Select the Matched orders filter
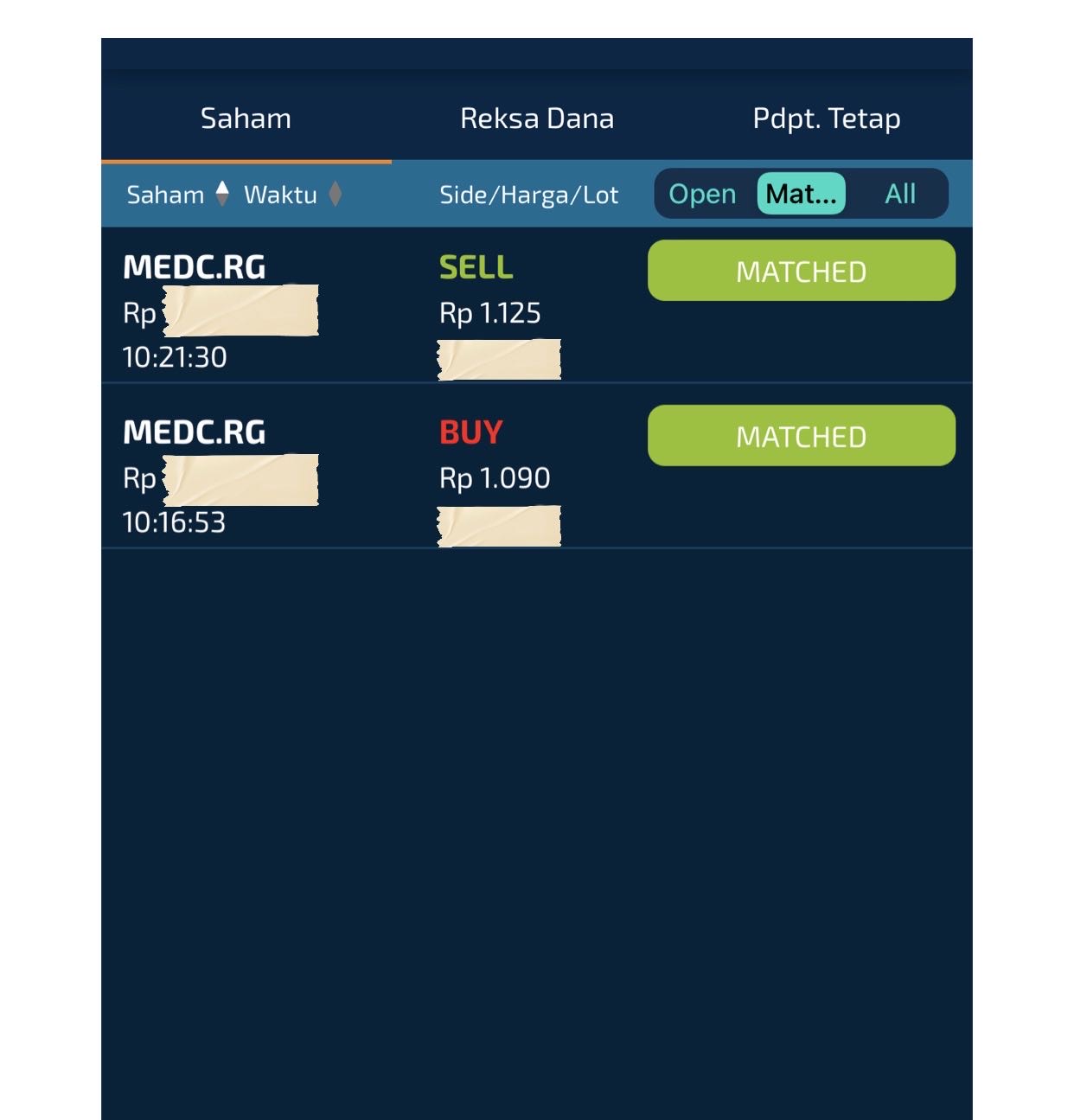 (x=800, y=194)
